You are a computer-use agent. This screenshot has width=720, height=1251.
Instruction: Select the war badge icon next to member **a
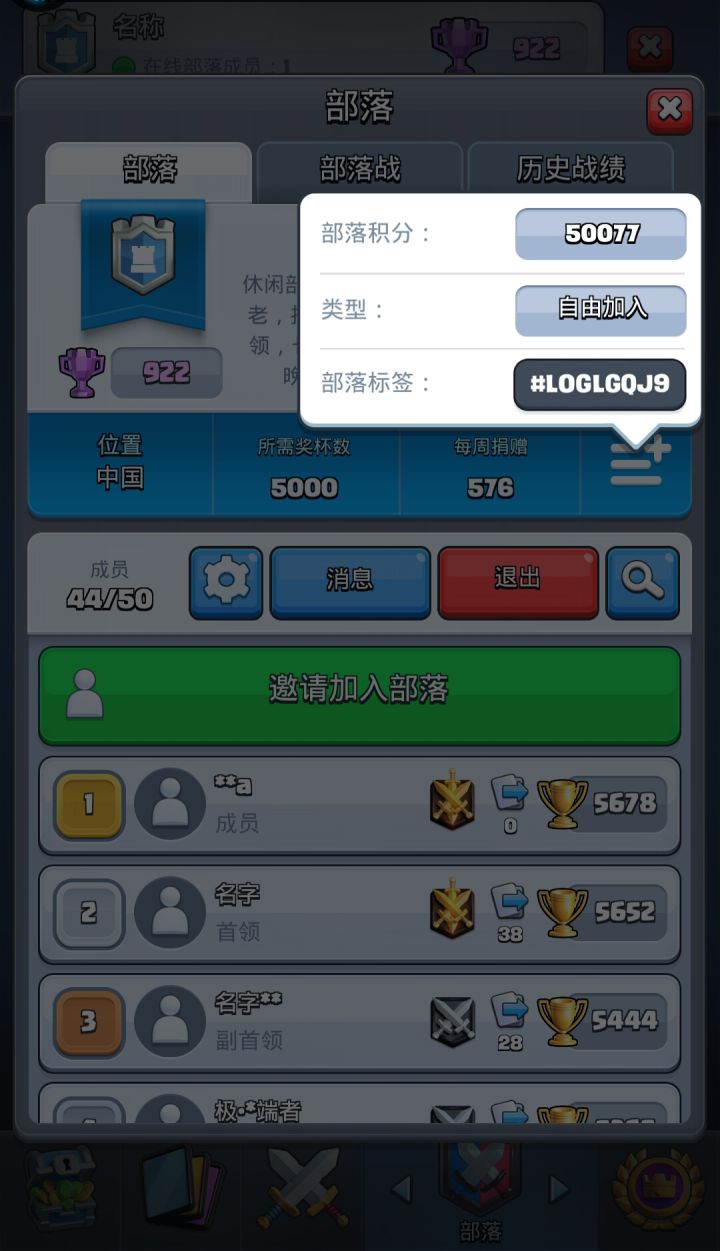[453, 798]
